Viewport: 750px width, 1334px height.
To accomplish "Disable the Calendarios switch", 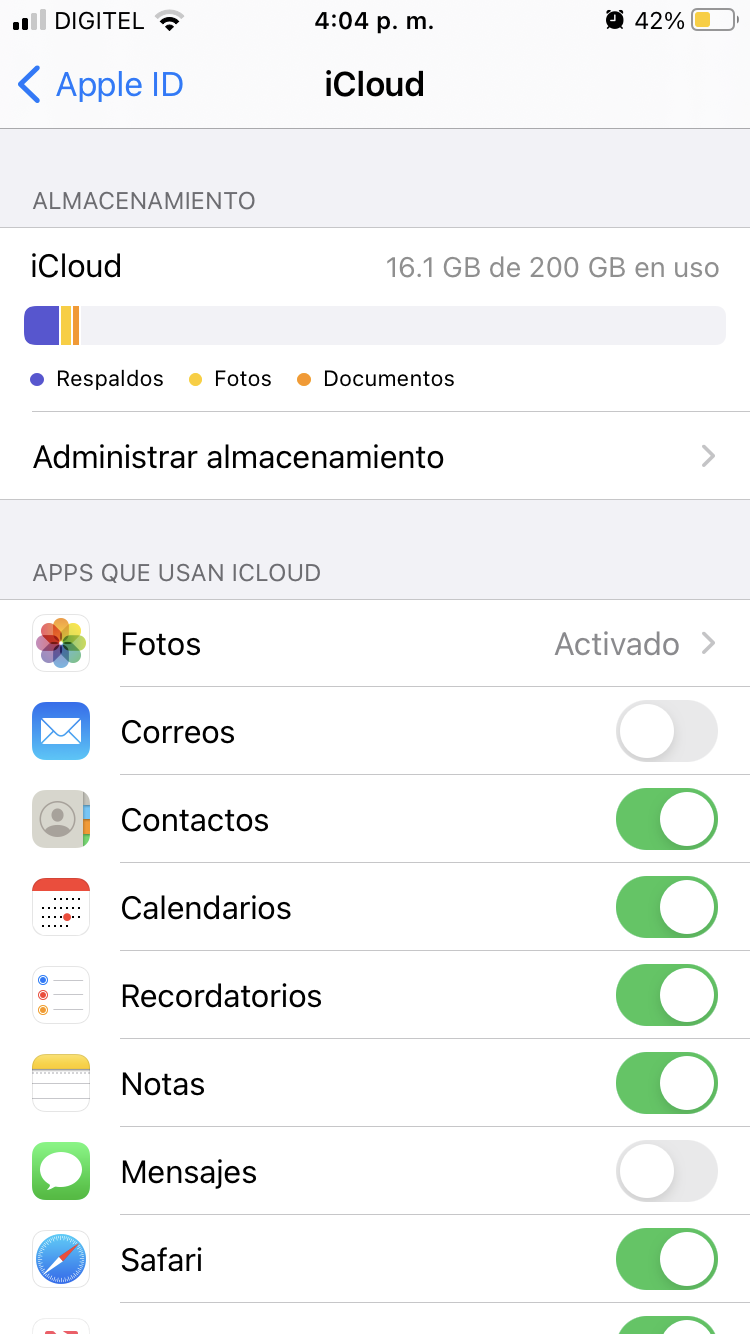I will point(666,908).
